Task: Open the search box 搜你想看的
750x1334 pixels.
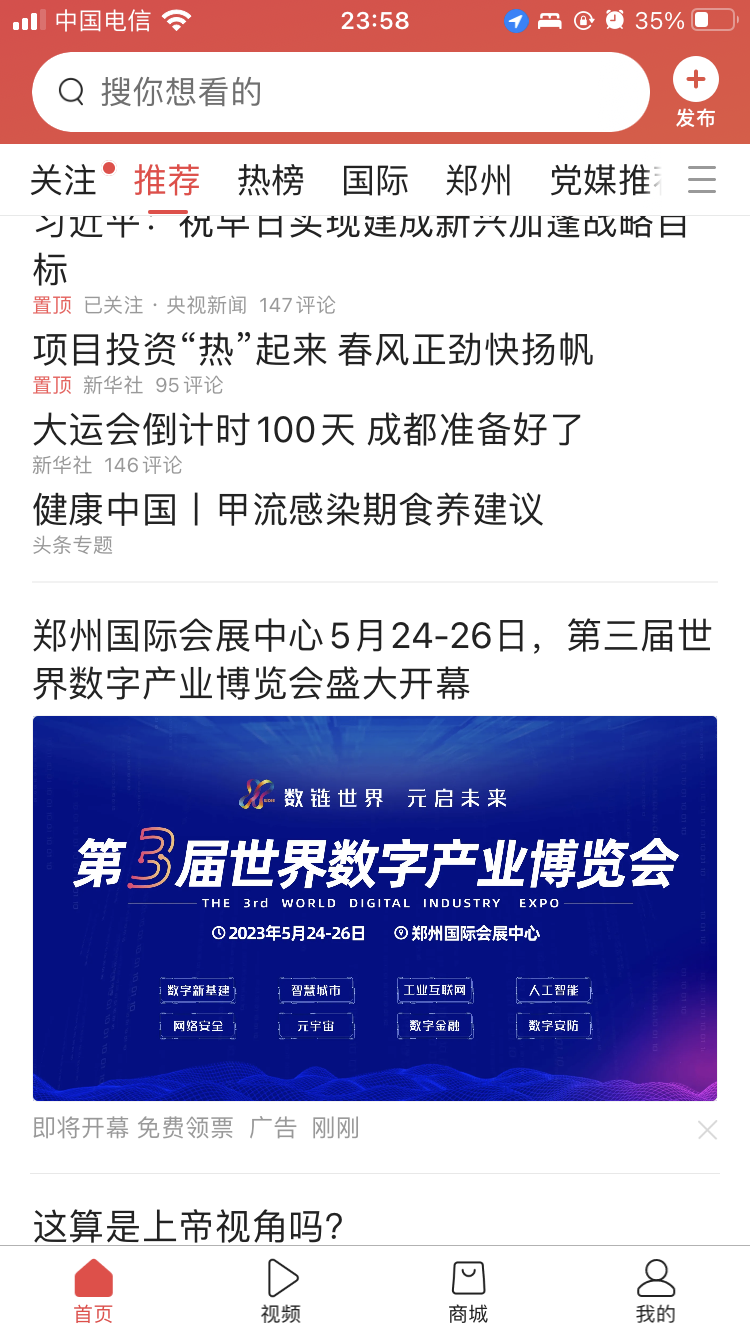Action: (340, 92)
